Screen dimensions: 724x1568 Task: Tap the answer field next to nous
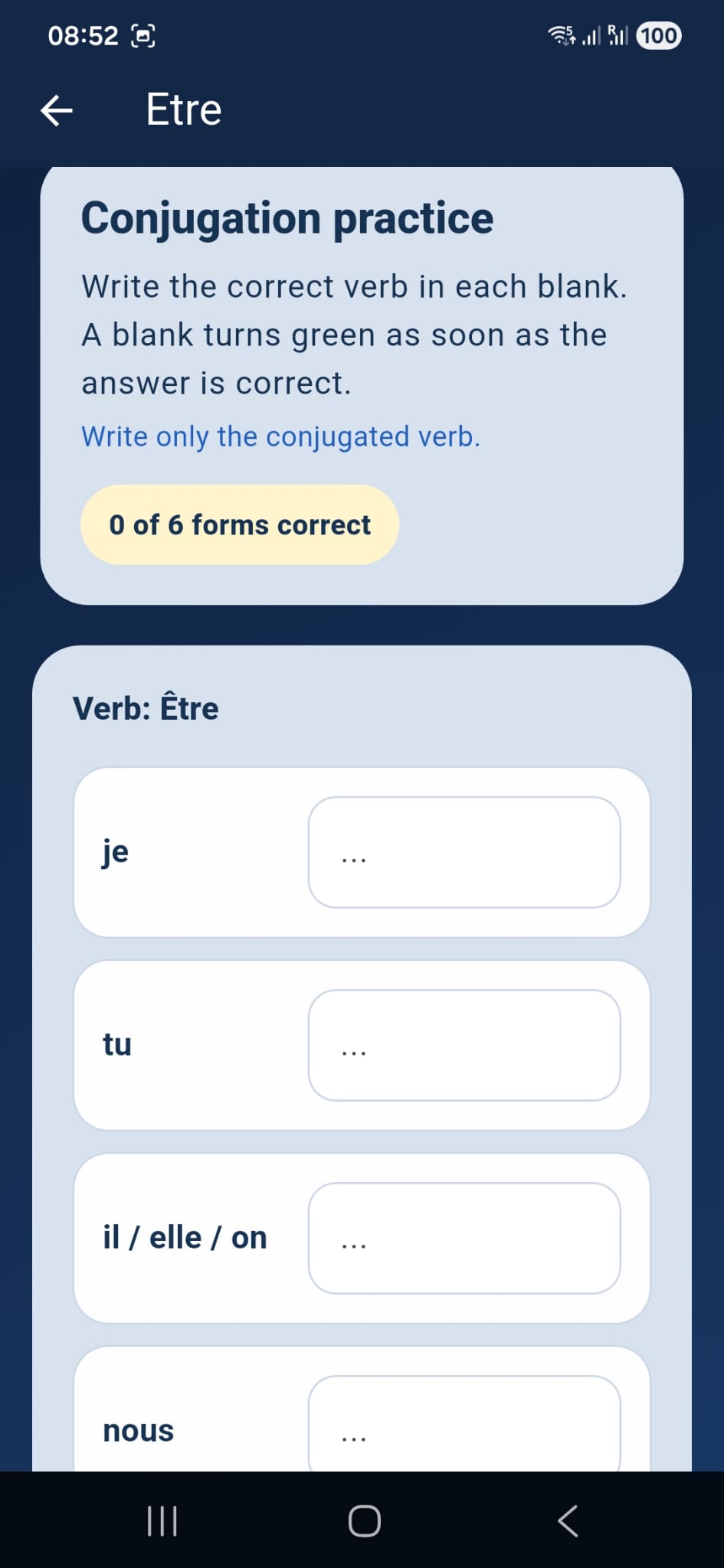click(464, 1432)
